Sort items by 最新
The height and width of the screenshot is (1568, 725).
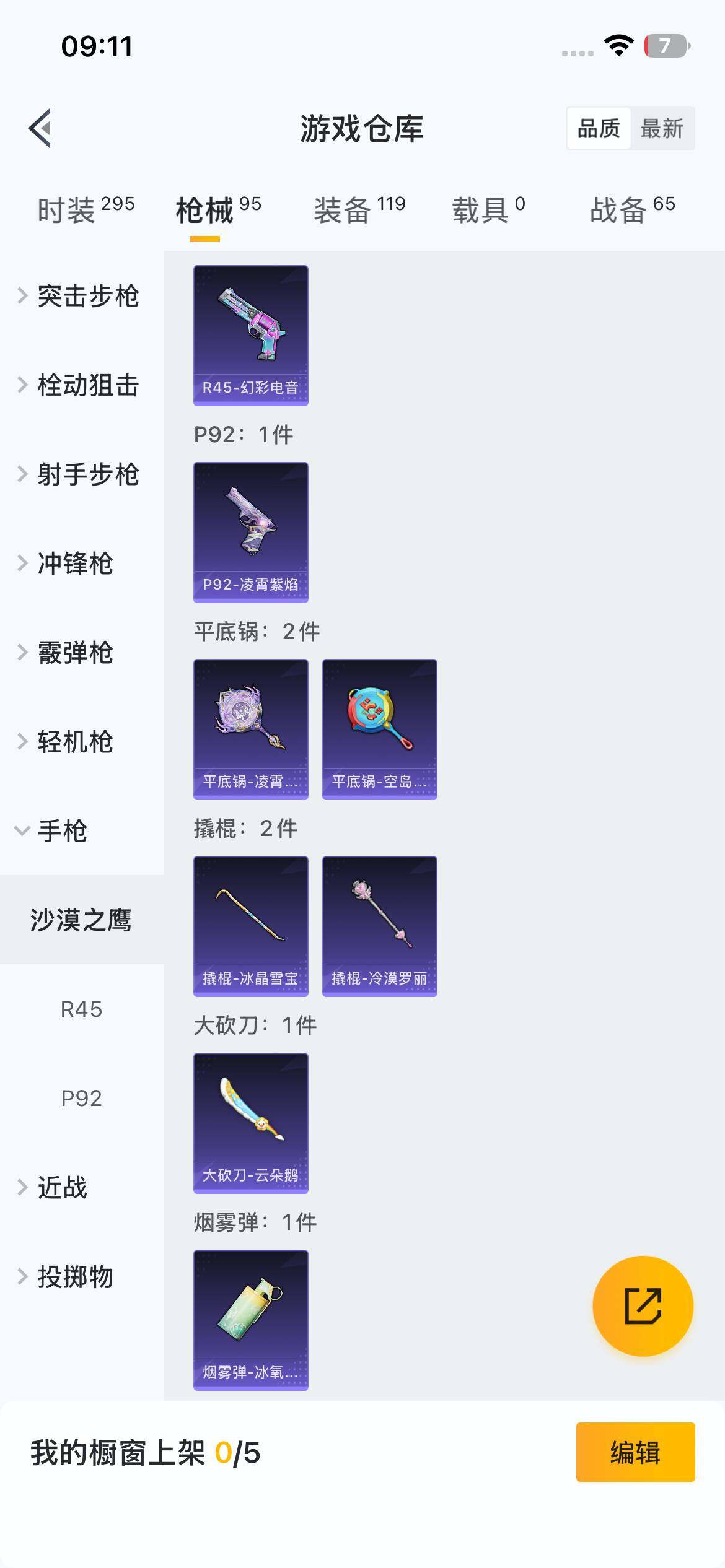tap(662, 129)
